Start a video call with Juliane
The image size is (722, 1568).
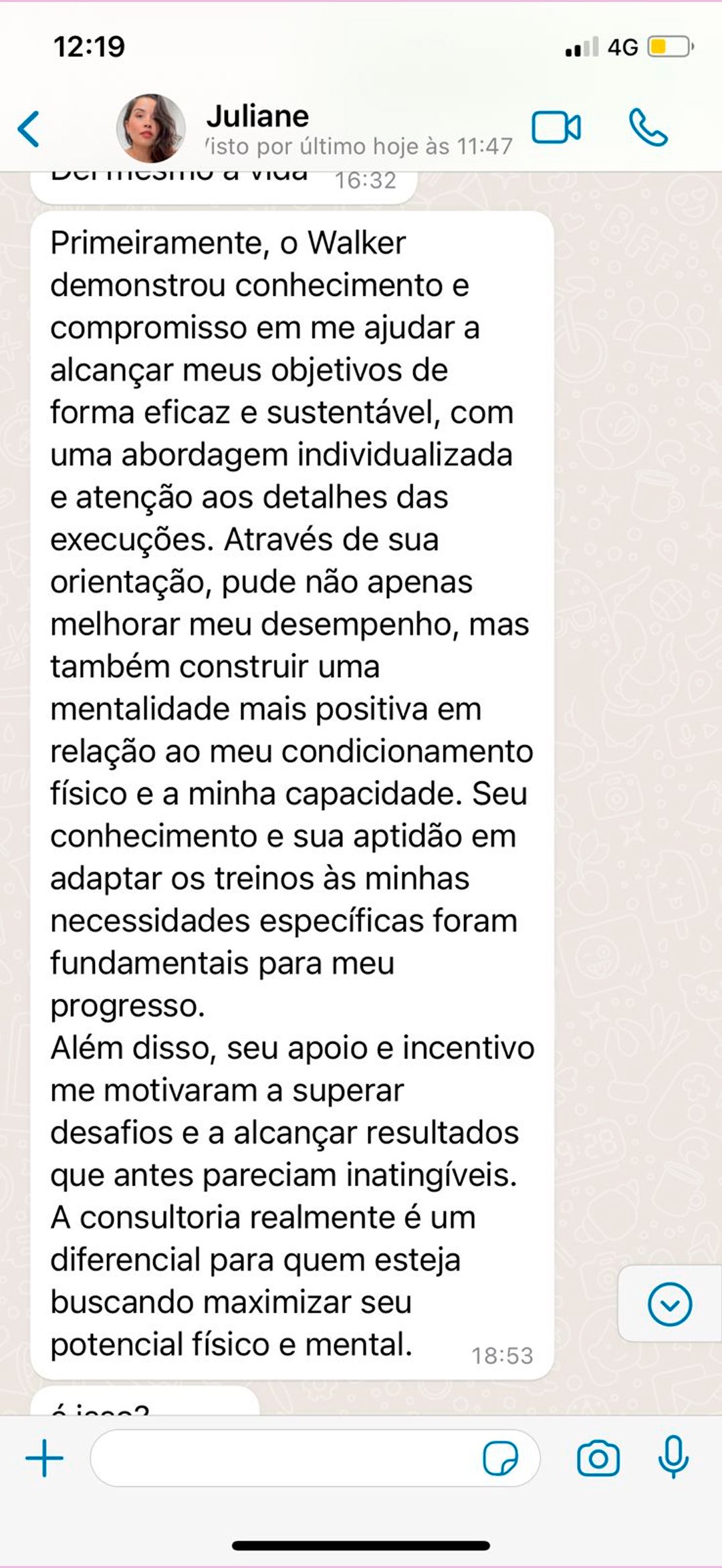coord(556,127)
